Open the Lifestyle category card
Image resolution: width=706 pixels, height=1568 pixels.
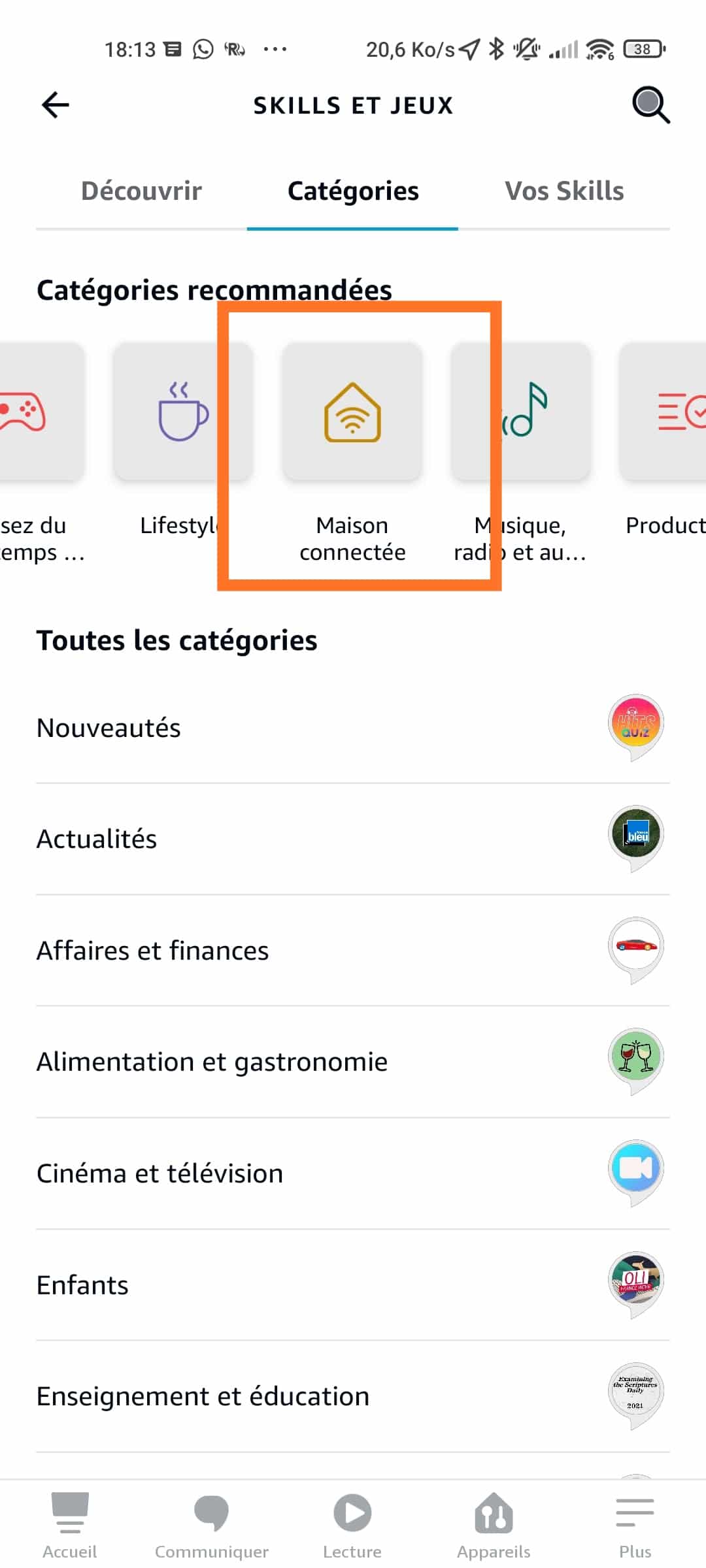tap(184, 452)
